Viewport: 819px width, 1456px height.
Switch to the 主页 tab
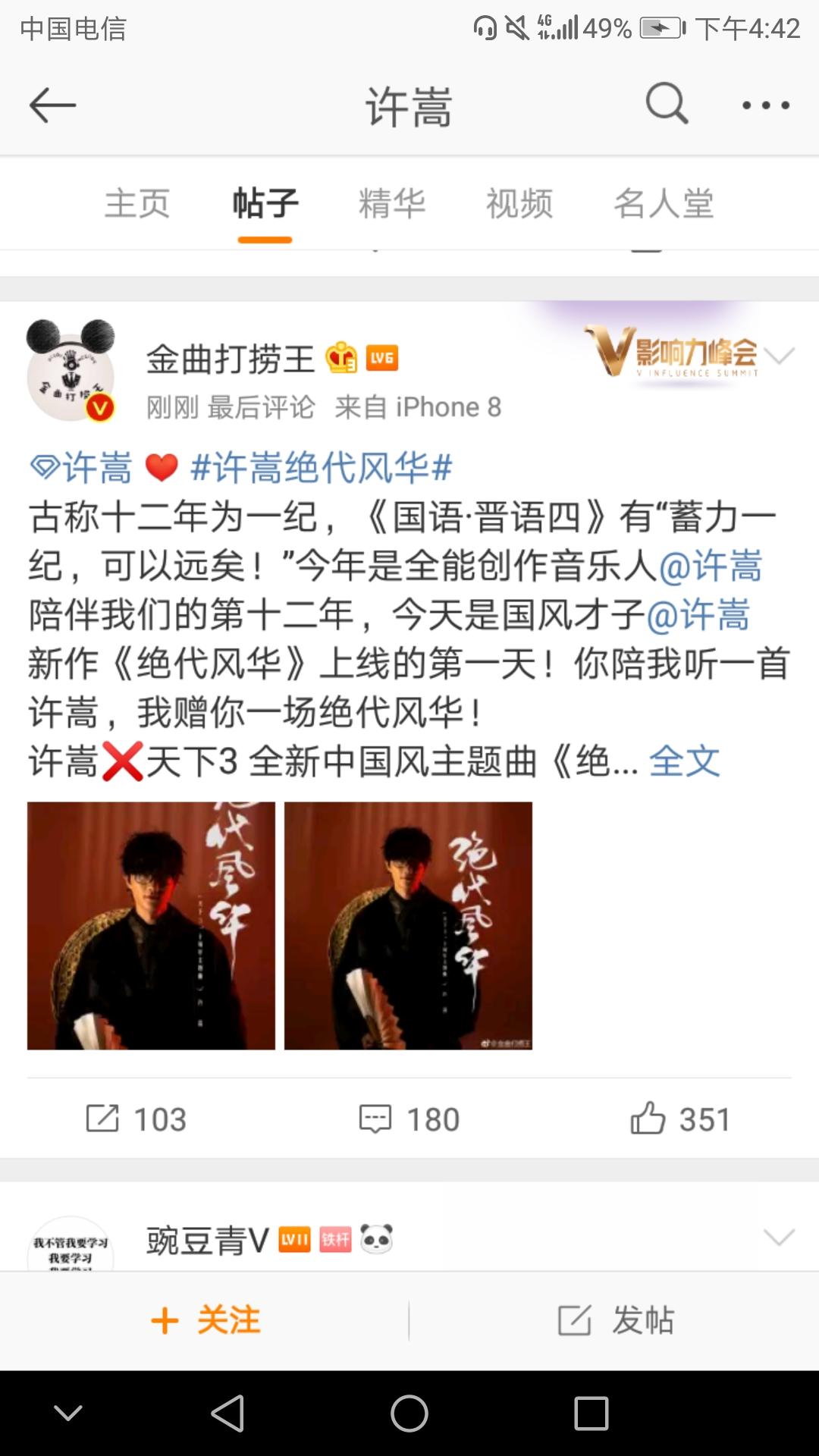pyautogui.click(x=137, y=203)
